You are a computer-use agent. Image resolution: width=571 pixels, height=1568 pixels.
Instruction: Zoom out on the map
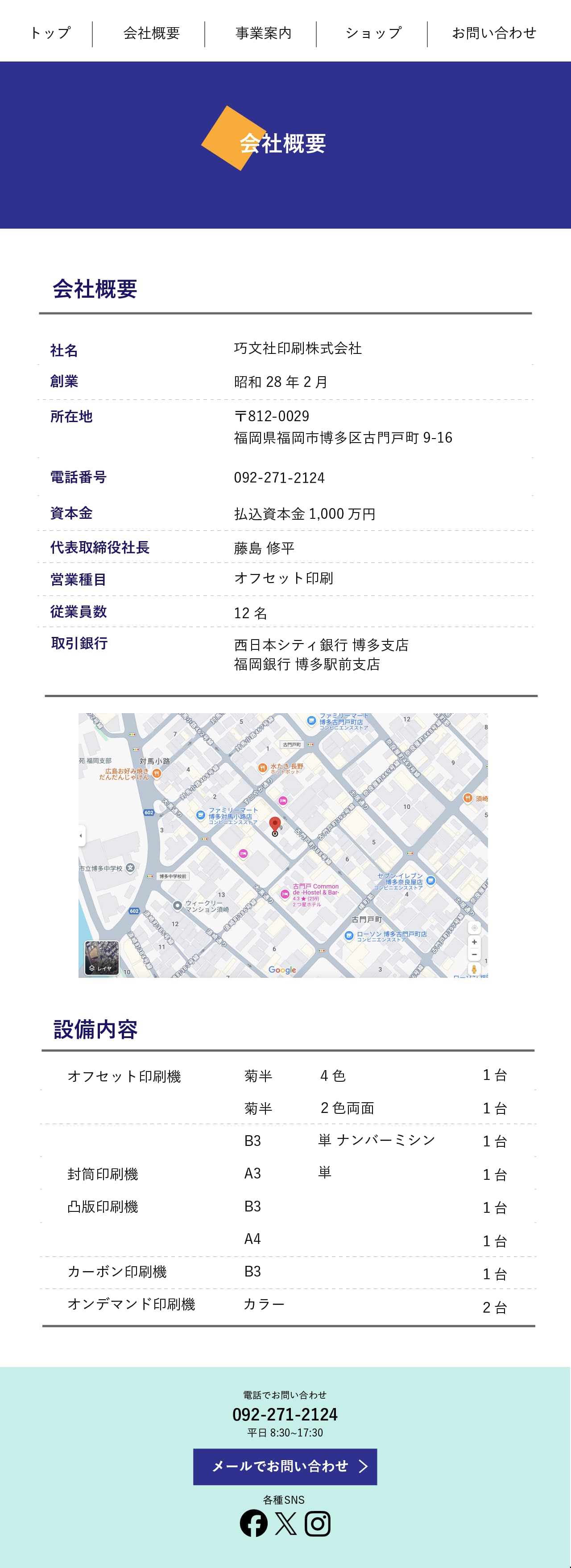click(474, 954)
